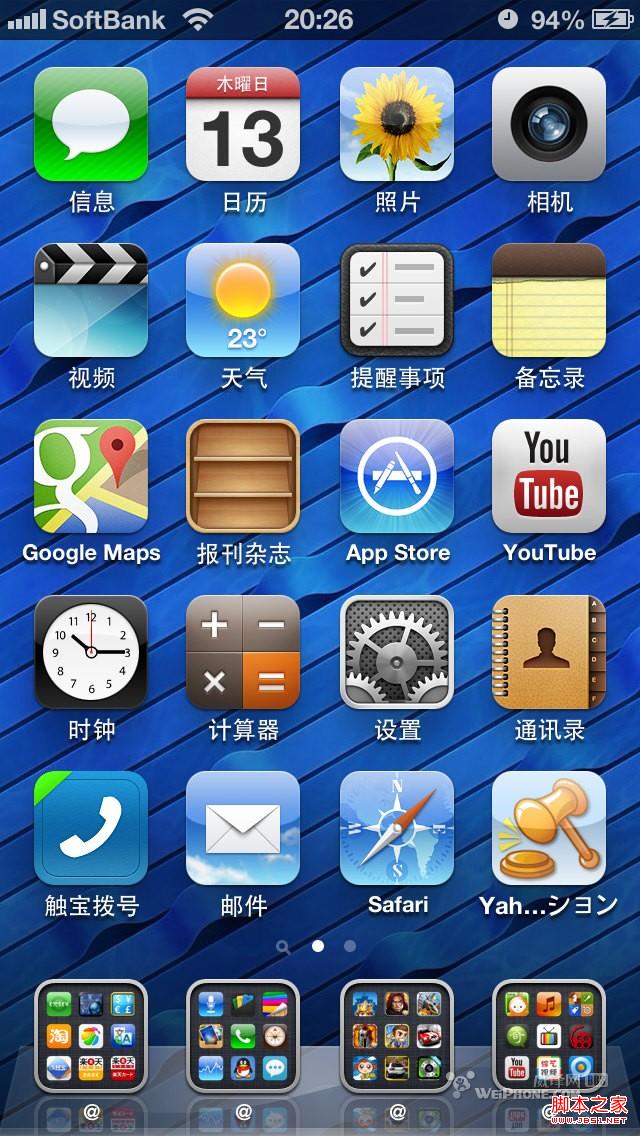Screen dimensions: 640x1136
Task: Open 通讯录 Contacts
Action: click(549, 652)
